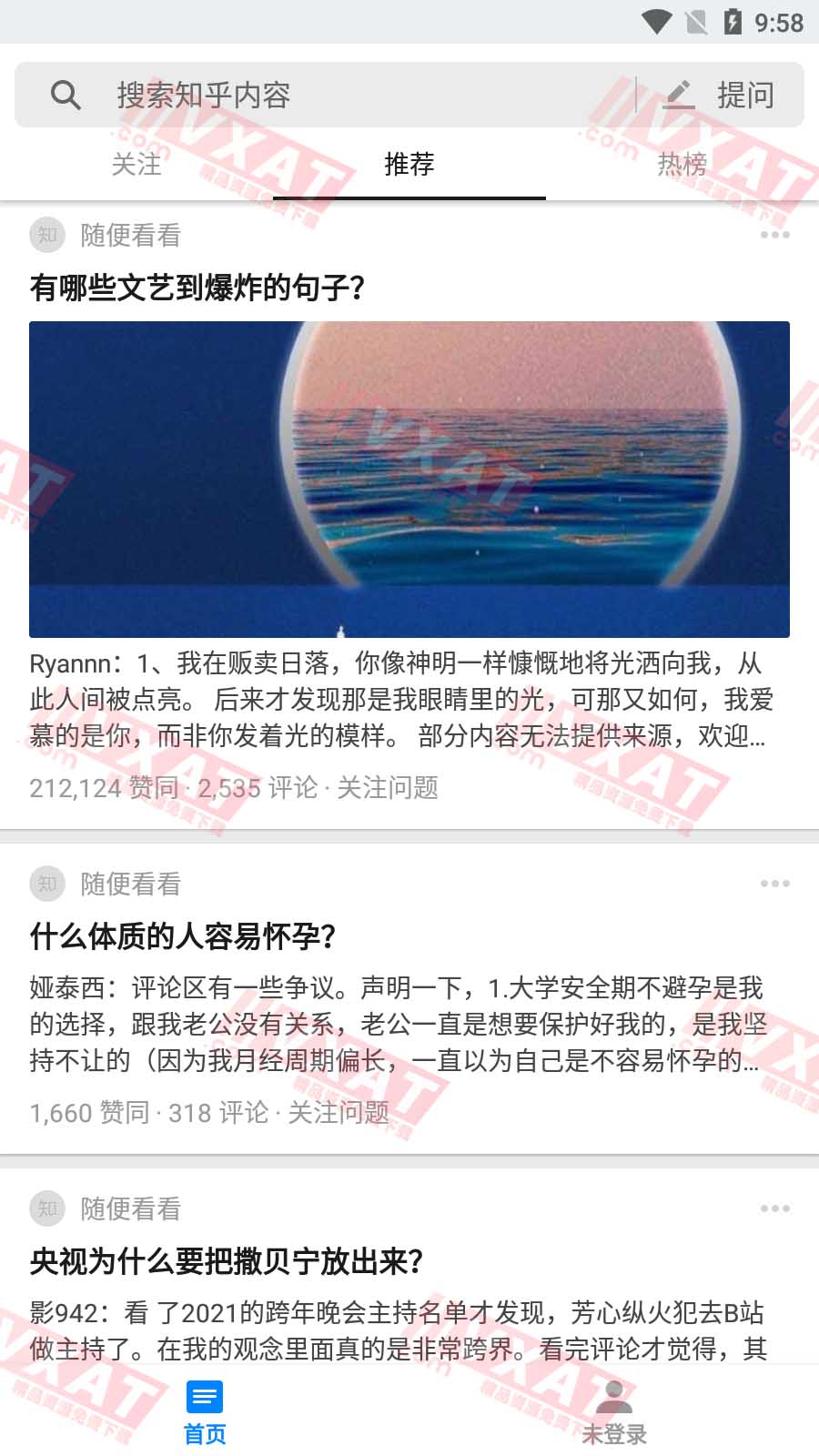The width and height of the screenshot is (819, 1456).
Task: Open the overflow menu on 央视为什么要把撒贝宁放出来 card
Action: tap(774, 1208)
